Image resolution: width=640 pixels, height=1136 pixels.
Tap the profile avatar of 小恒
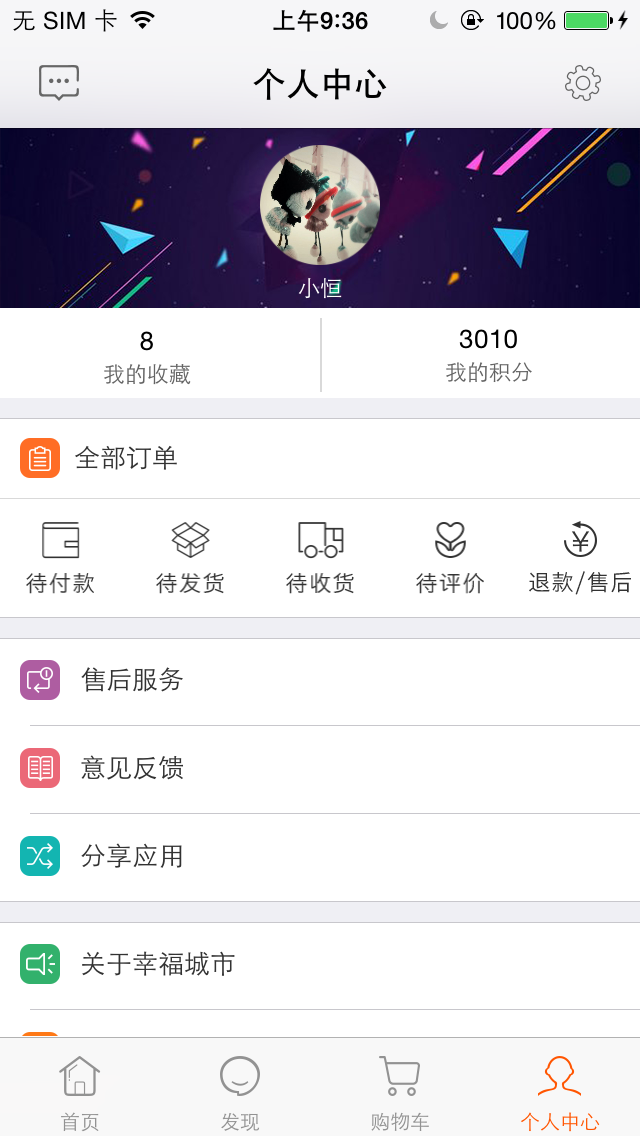(x=320, y=205)
